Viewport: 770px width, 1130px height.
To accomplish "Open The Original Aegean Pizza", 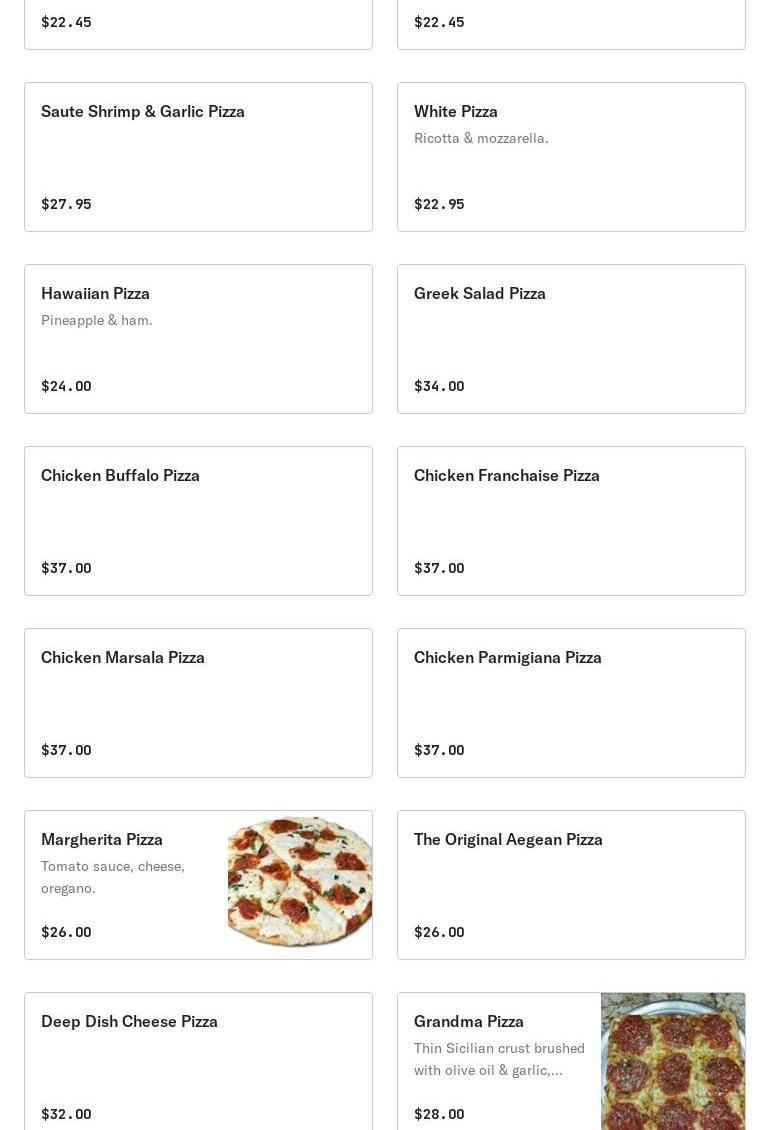I will pyautogui.click(x=571, y=885).
